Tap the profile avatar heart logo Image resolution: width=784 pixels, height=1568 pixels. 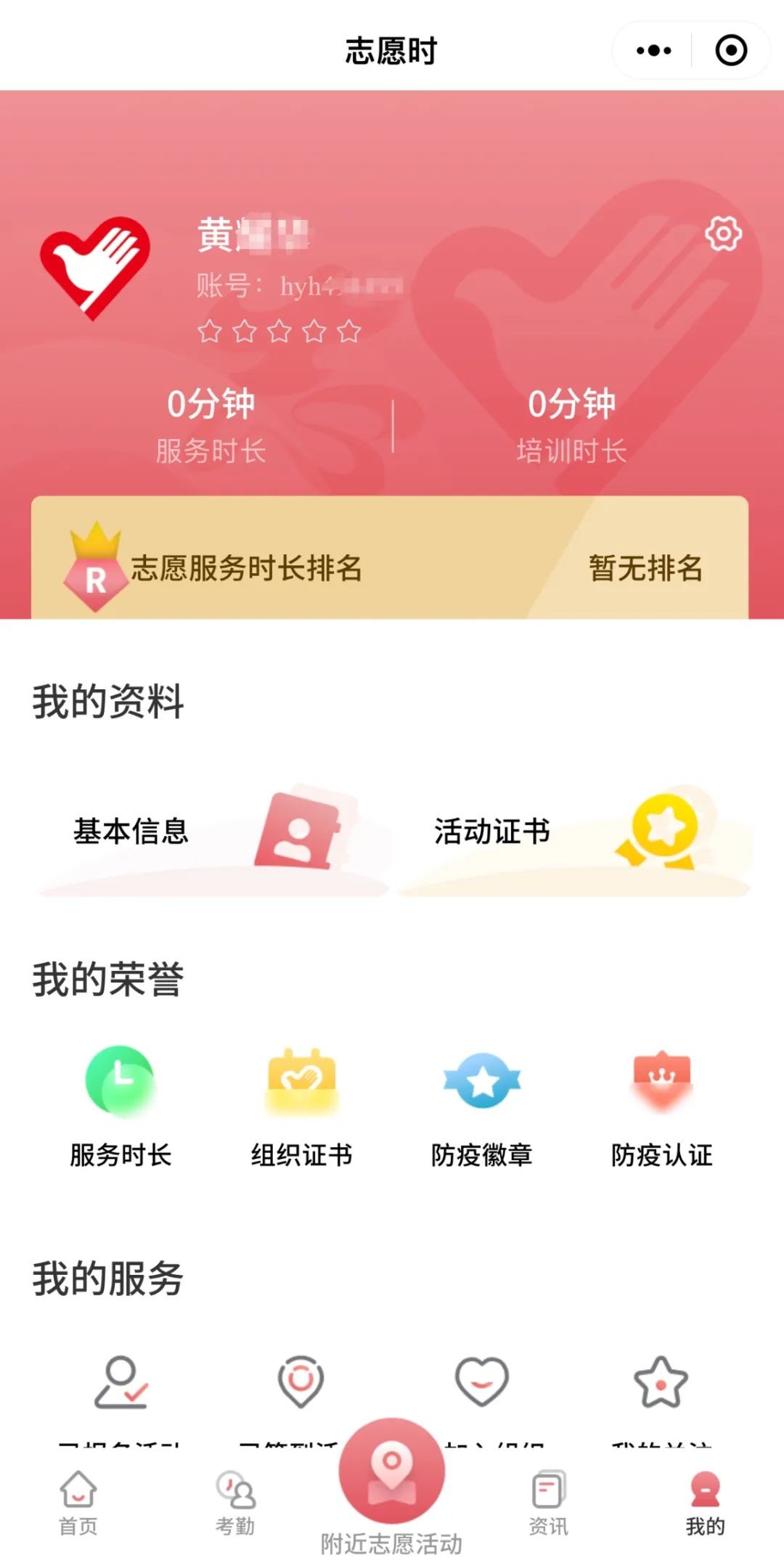[95, 267]
